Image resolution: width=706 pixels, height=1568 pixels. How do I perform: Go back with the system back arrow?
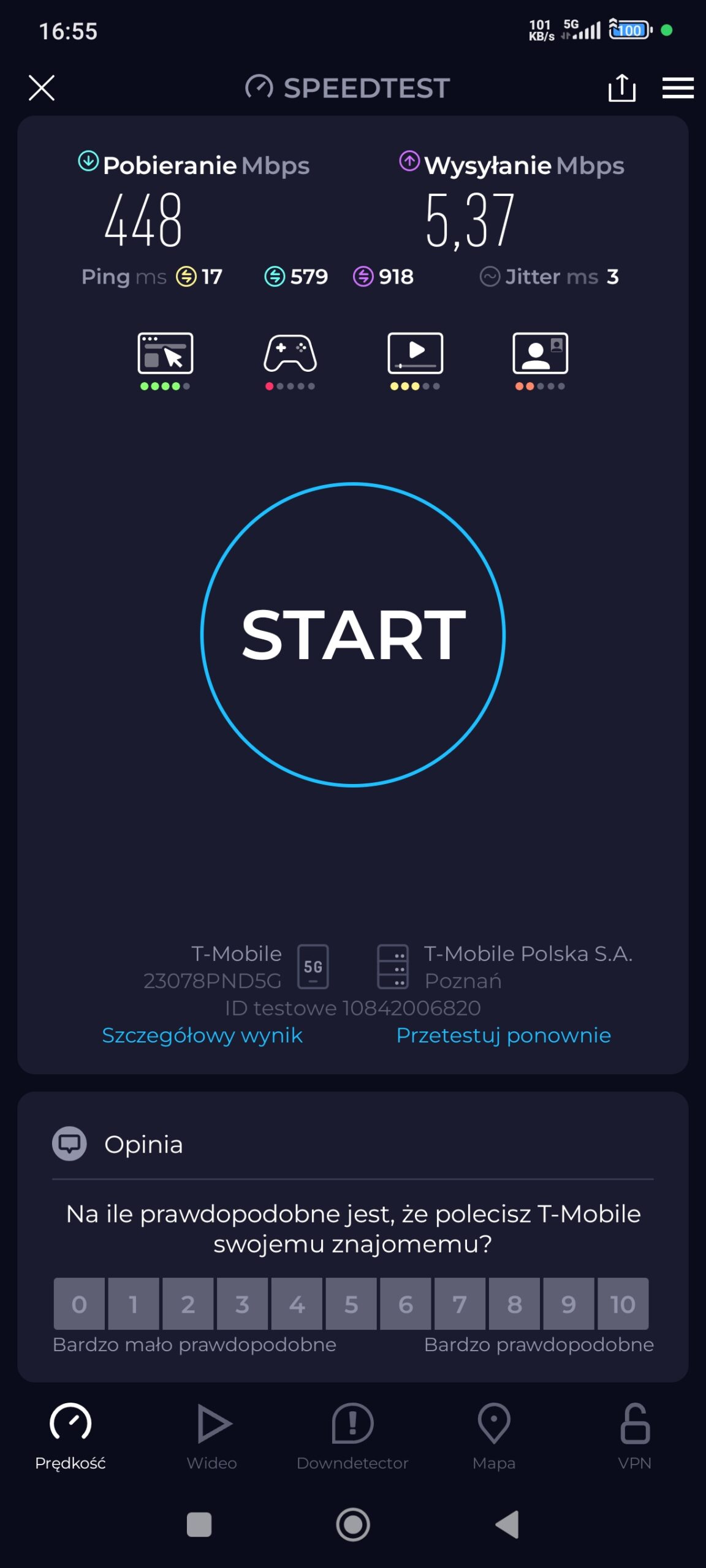point(507,1525)
